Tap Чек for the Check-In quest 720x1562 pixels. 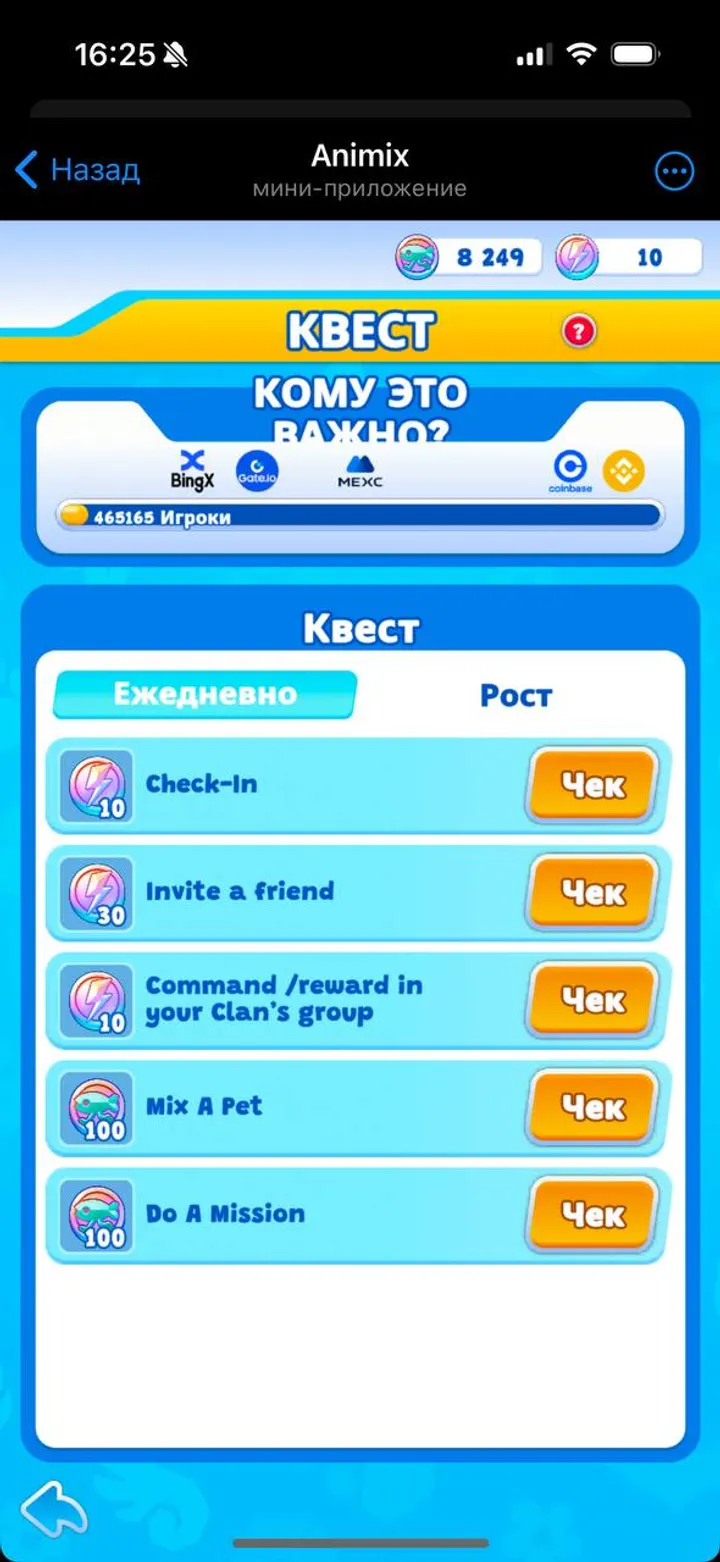pyautogui.click(x=593, y=786)
